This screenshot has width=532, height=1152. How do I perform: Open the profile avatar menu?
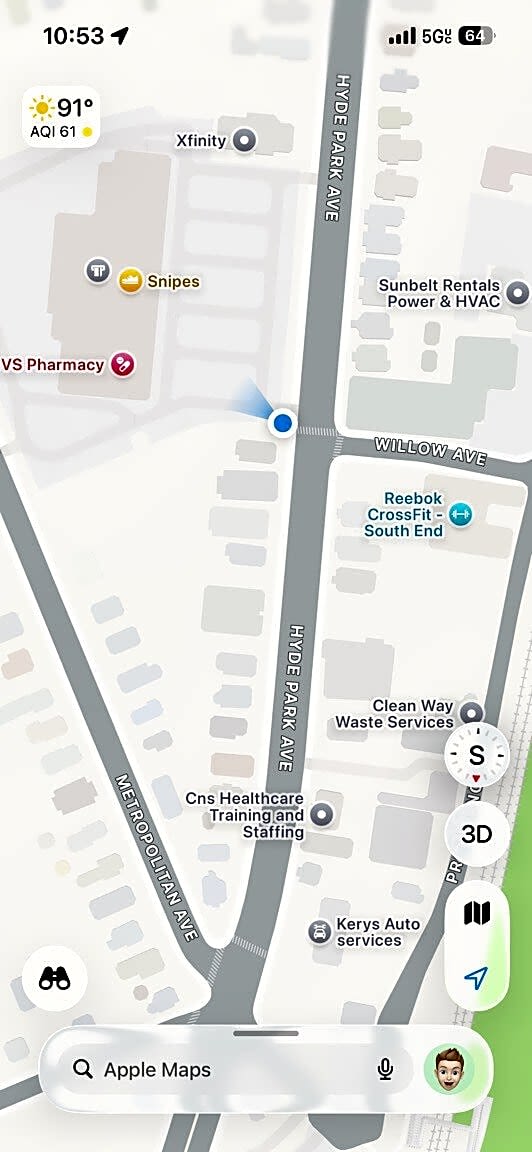(x=449, y=1070)
